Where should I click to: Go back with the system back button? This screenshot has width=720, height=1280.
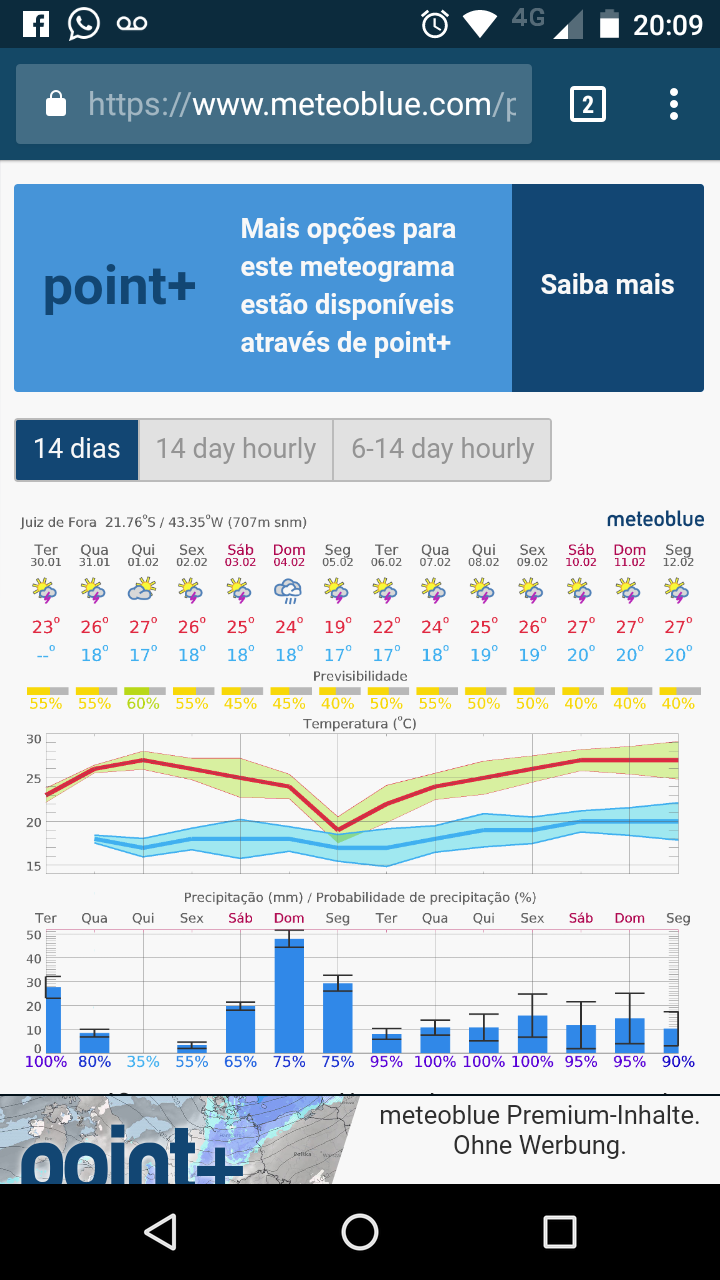coord(160,1232)
